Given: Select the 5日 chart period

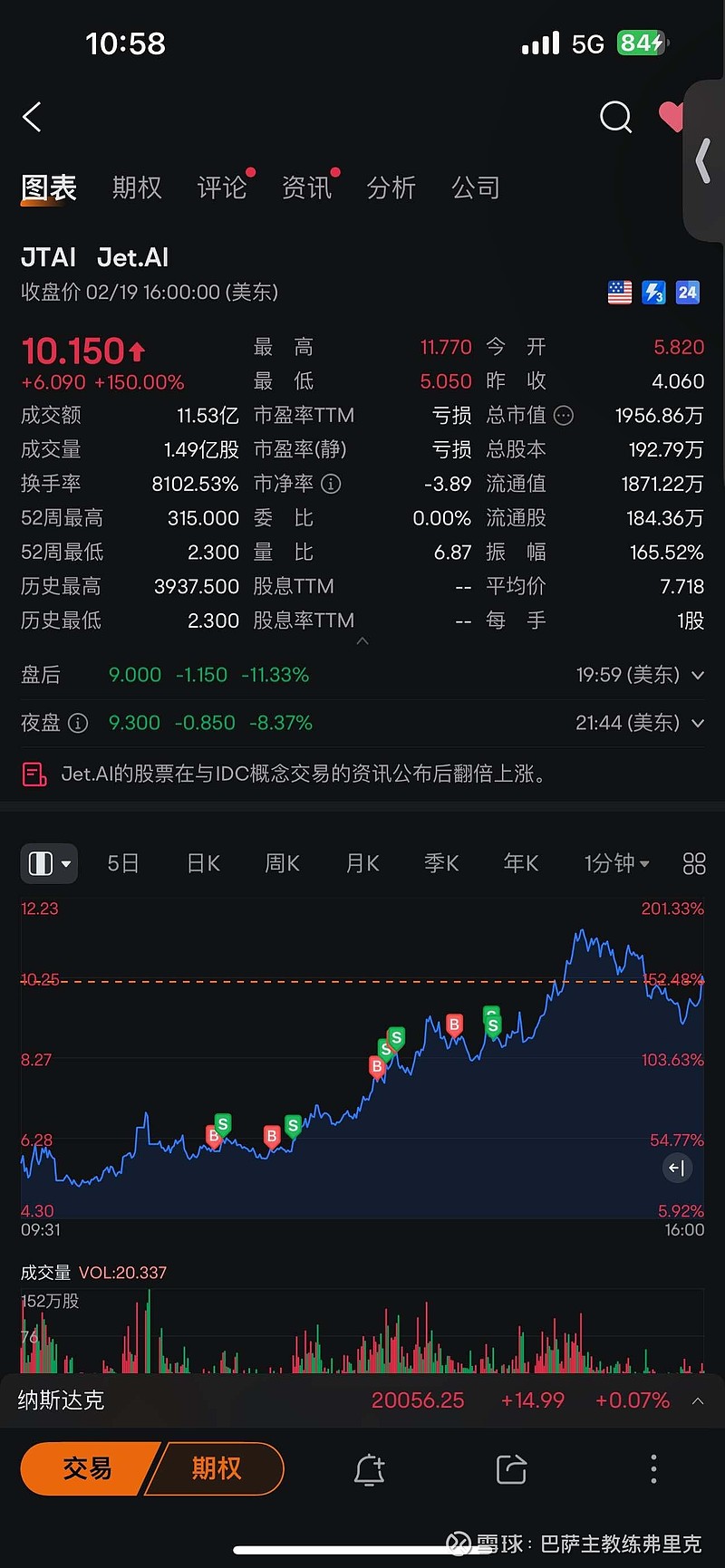Looking at the screenshot, I should click(x=123, y=863).
